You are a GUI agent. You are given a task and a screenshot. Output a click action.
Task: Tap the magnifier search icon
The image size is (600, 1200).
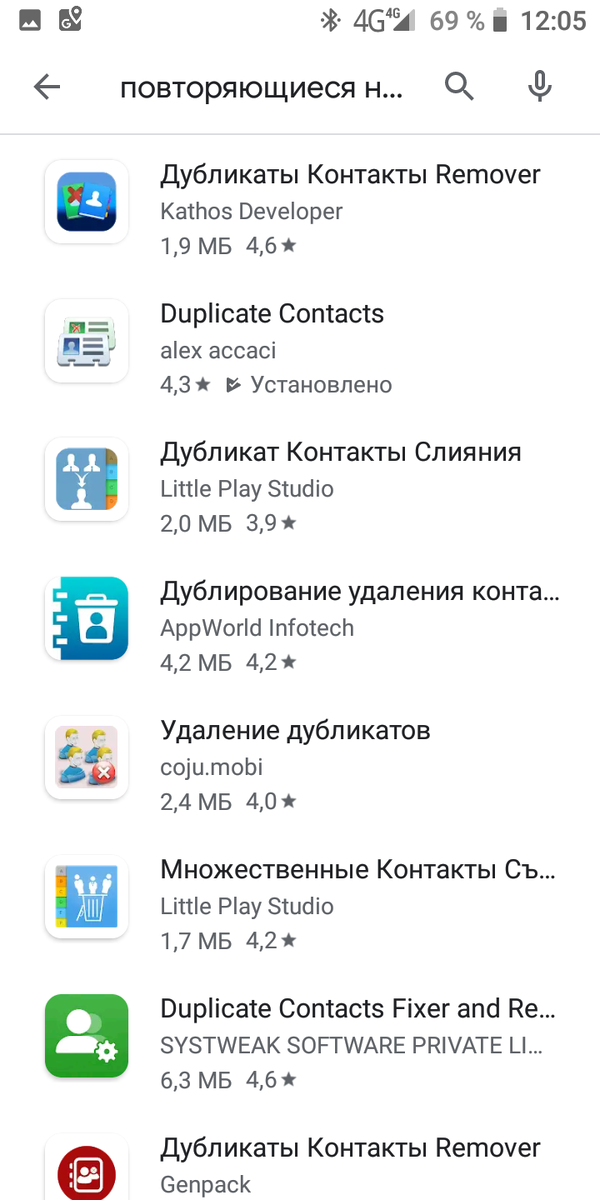[x=459, y=88]
